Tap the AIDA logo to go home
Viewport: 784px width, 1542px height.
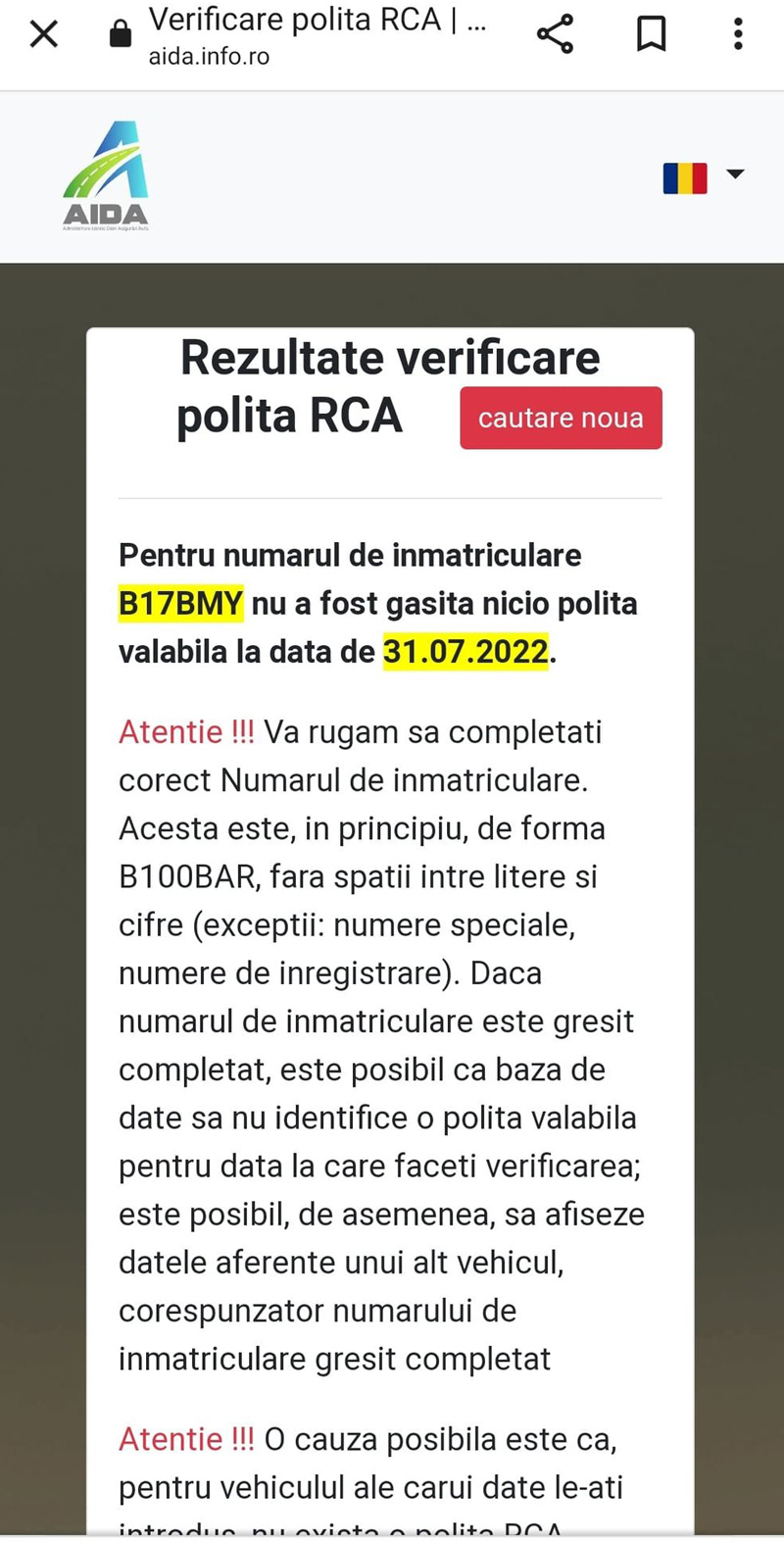(106, 176)
